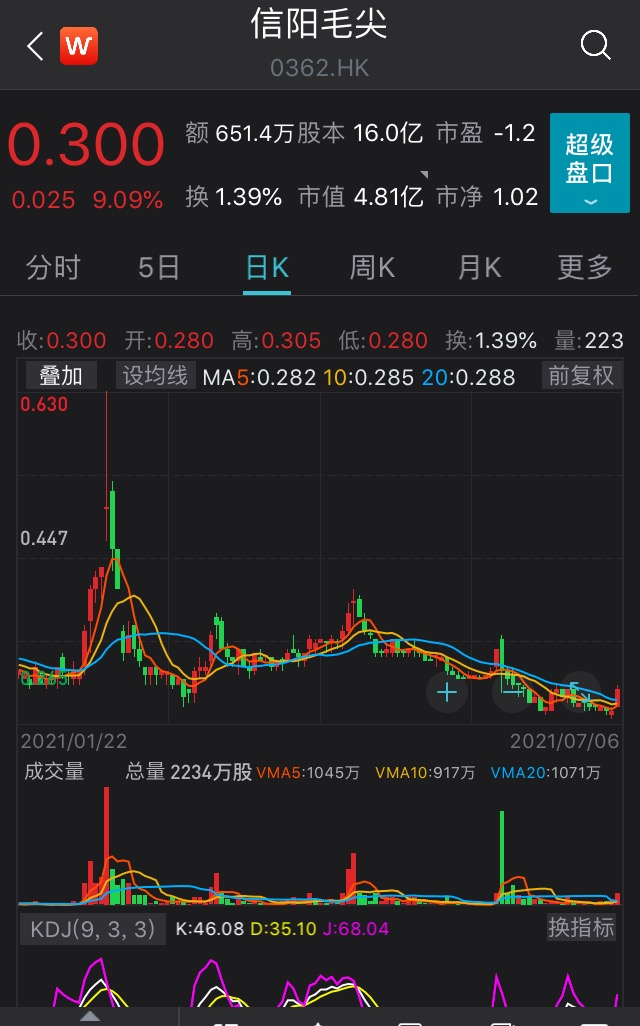The width and height of the screenshot is (640, 1026).
Task: Zoom in chart with plus button
Action: pyautogui.click(x=447, y=692)
